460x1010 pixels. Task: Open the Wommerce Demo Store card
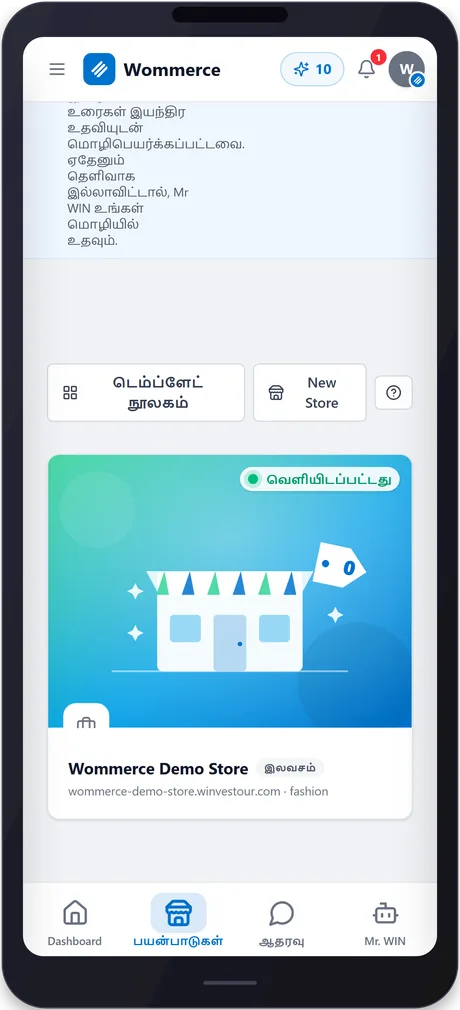tap(230, 636)
